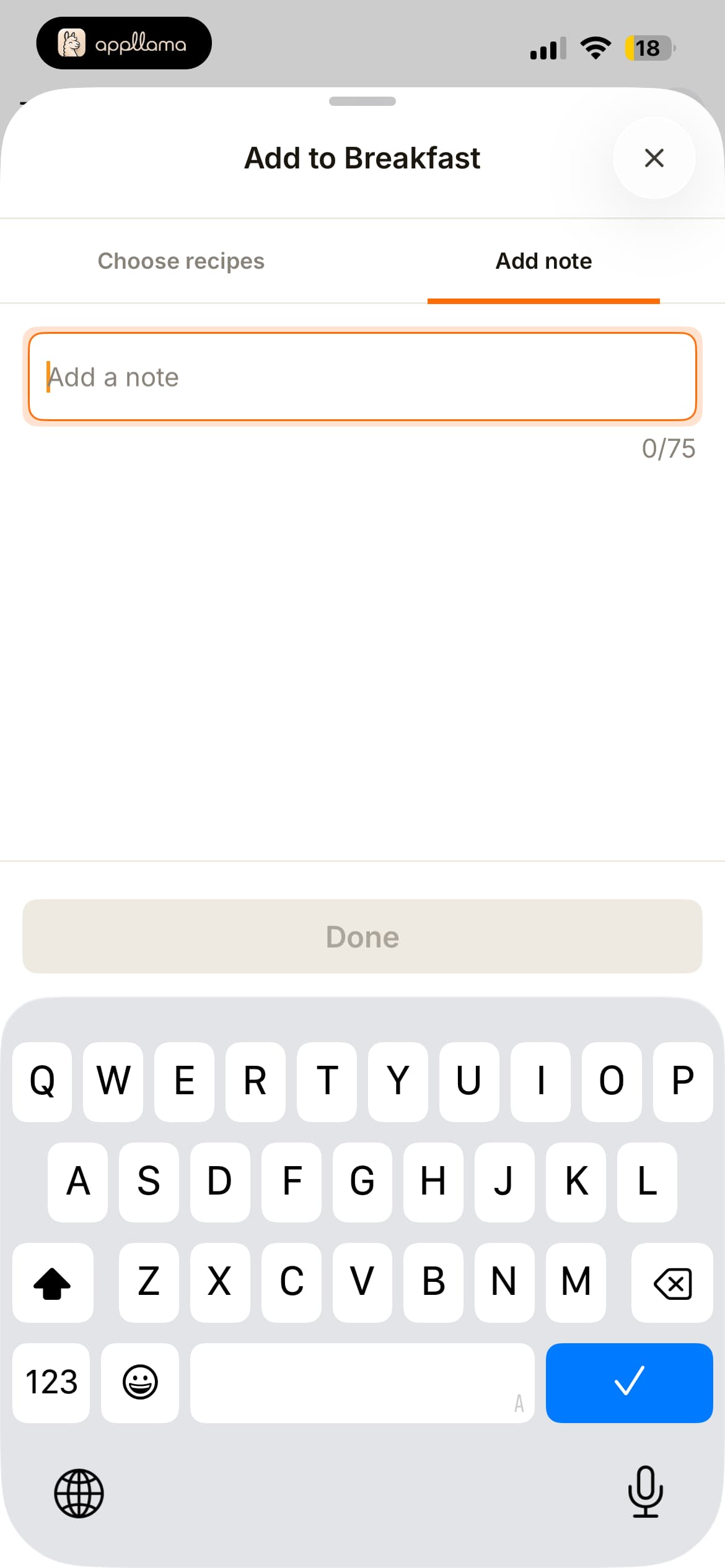Confirm with the blue checkmark key
Image resolution: width=725 pixels, height=1568 pixels.
629,1382
